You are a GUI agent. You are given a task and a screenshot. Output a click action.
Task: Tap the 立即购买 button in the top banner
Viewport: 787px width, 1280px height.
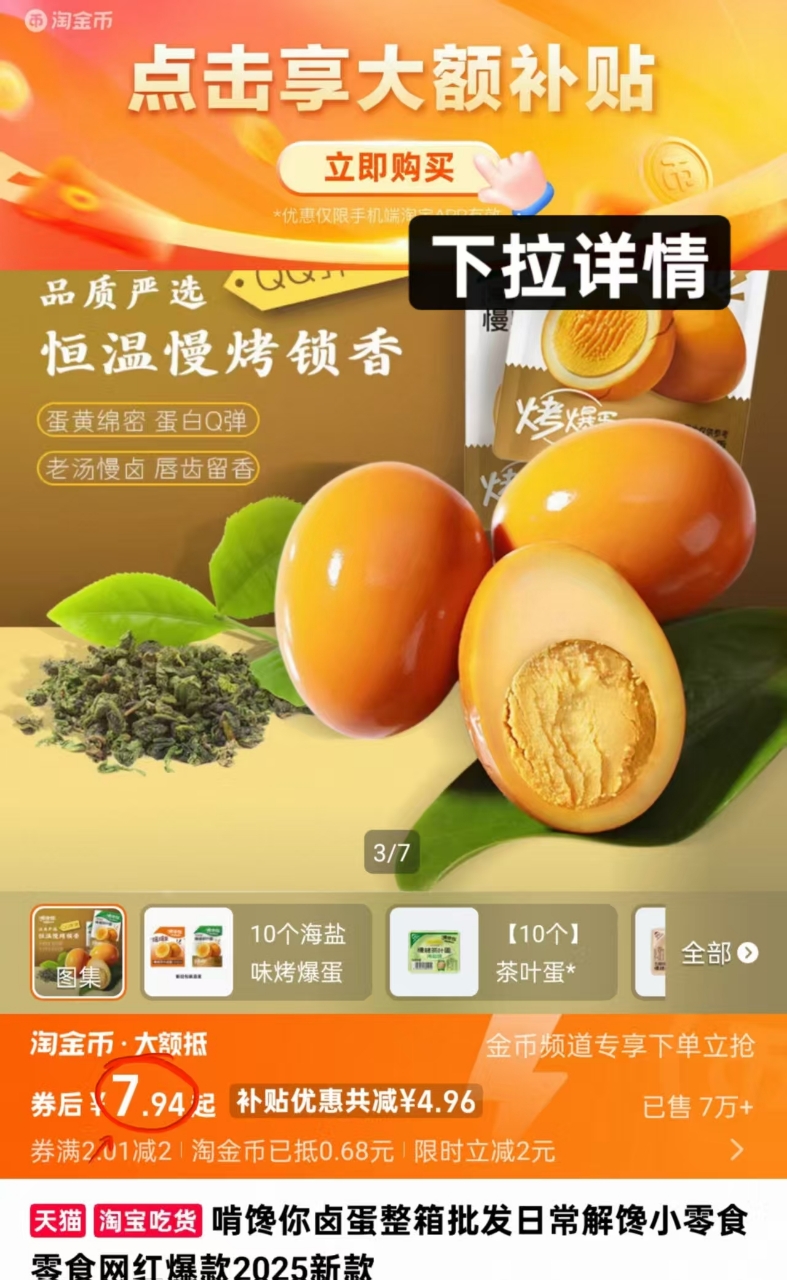tap(388, 168)
